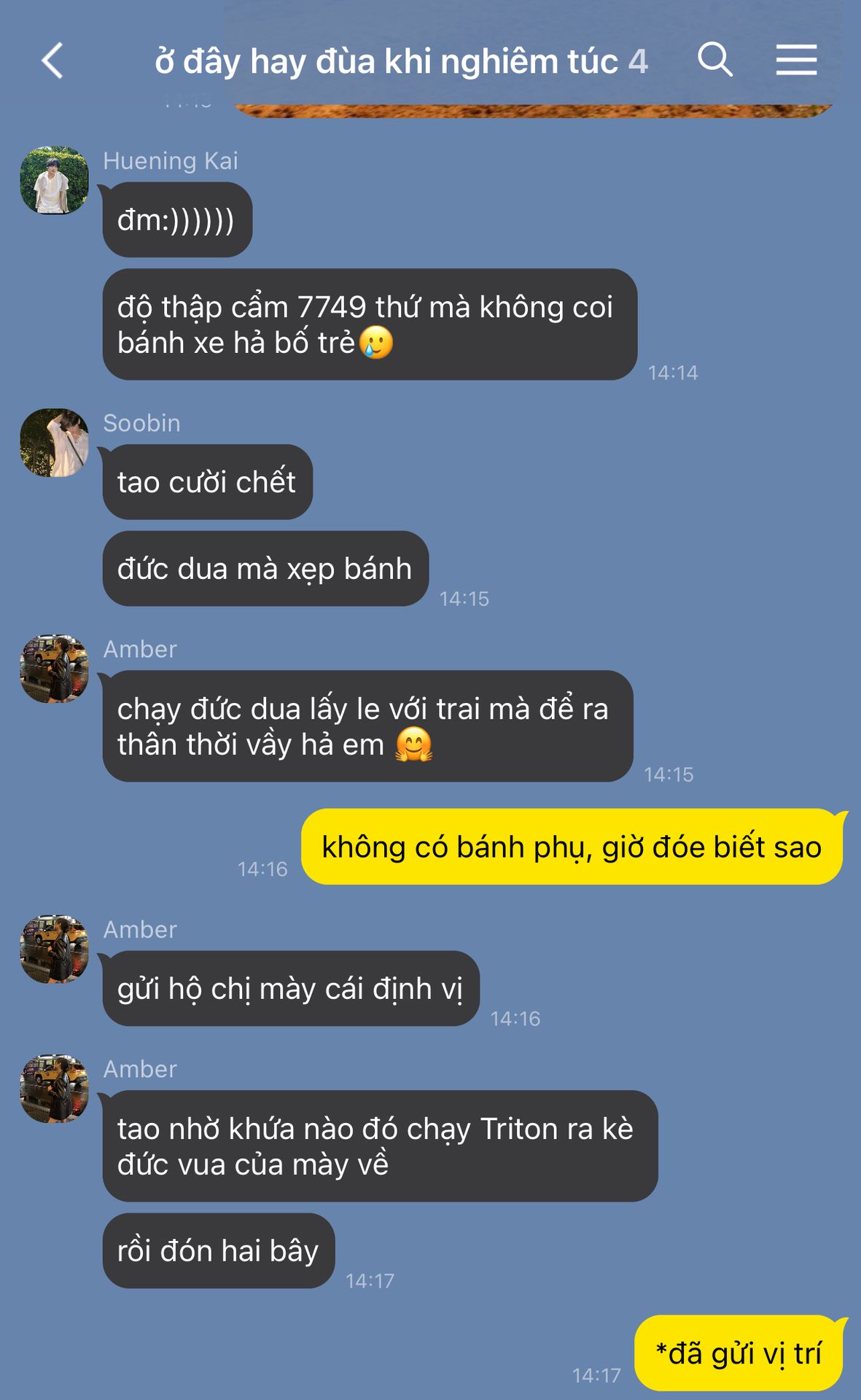Open Amber's avatar beside the 14:16 message
This screenshot has width=861, height=1400.
[54, 949]
